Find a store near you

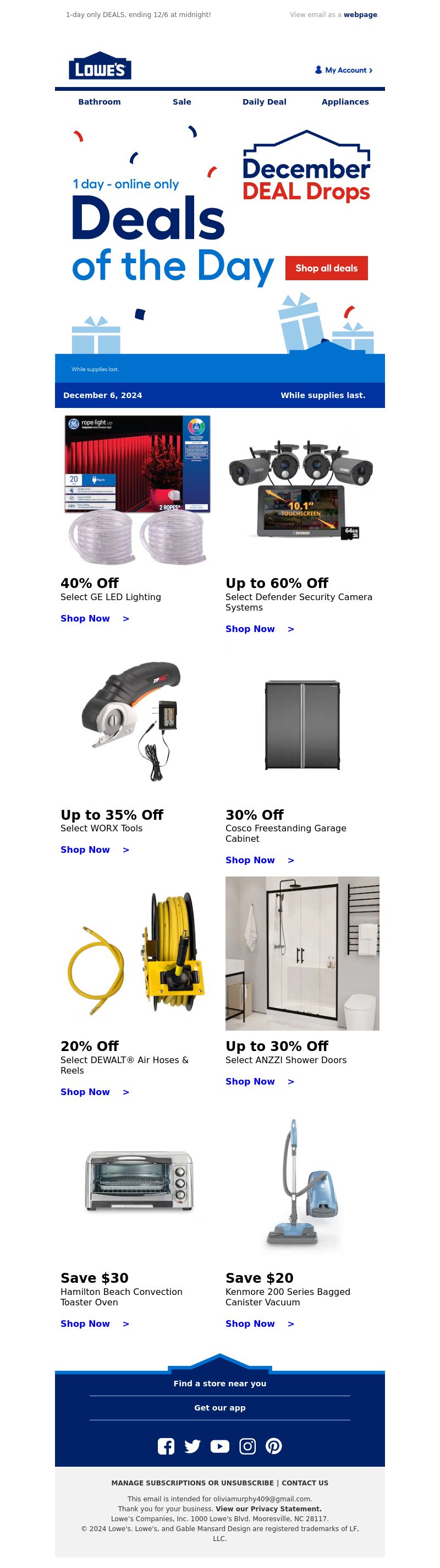[219, 1384]
